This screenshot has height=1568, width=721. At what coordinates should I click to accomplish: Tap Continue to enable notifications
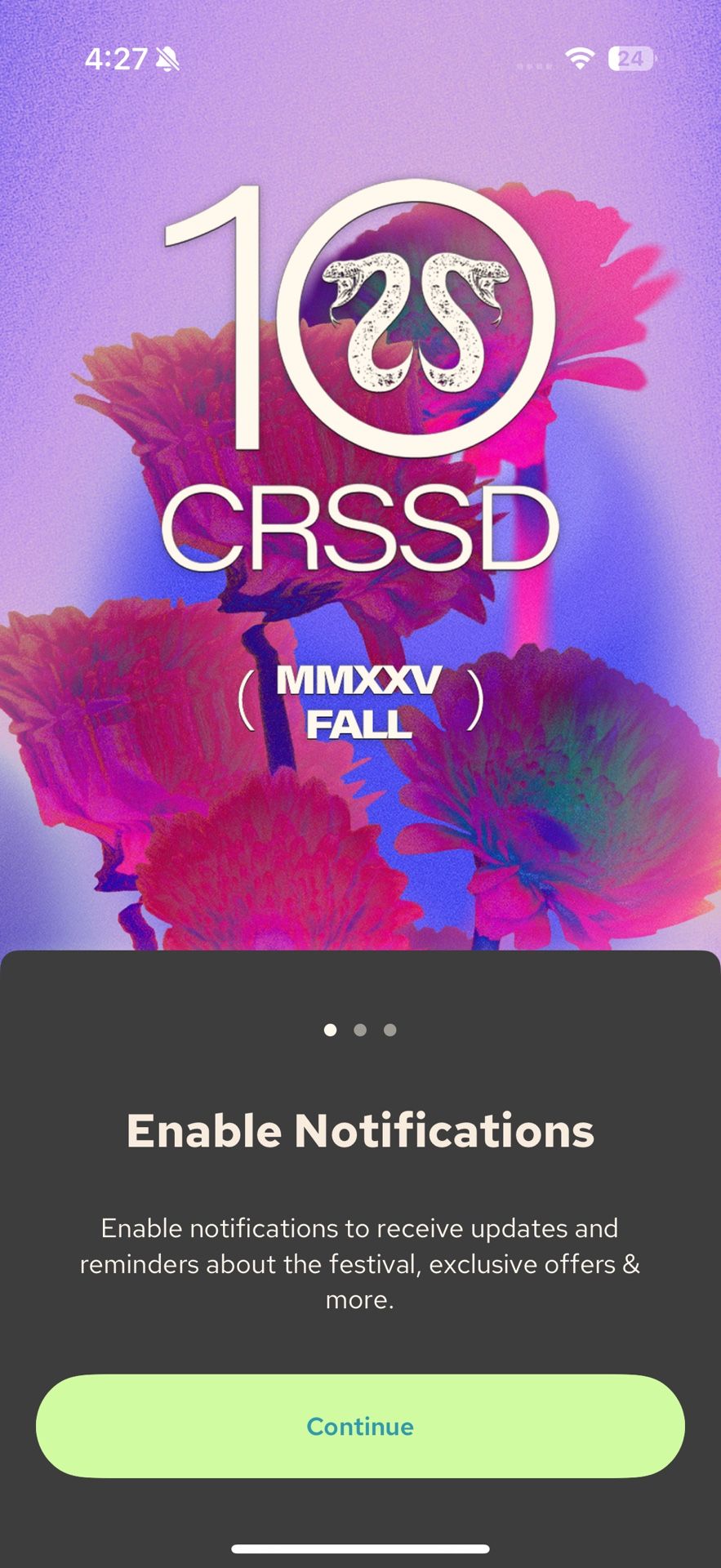(360, 1426)
